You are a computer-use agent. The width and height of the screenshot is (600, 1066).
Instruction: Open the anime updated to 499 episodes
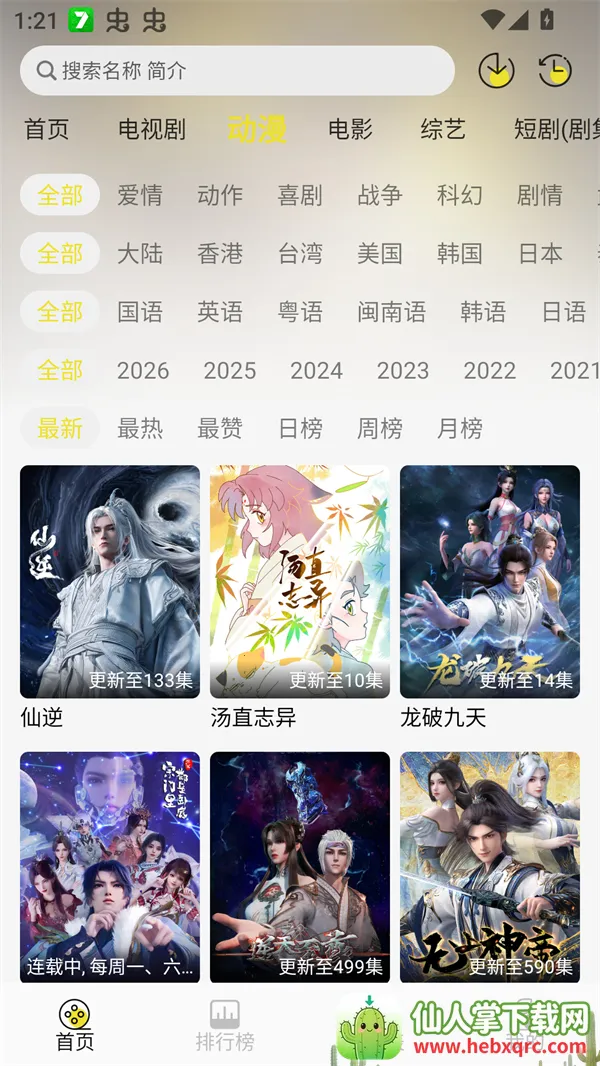pyautogui.click(x=300, y=867)
